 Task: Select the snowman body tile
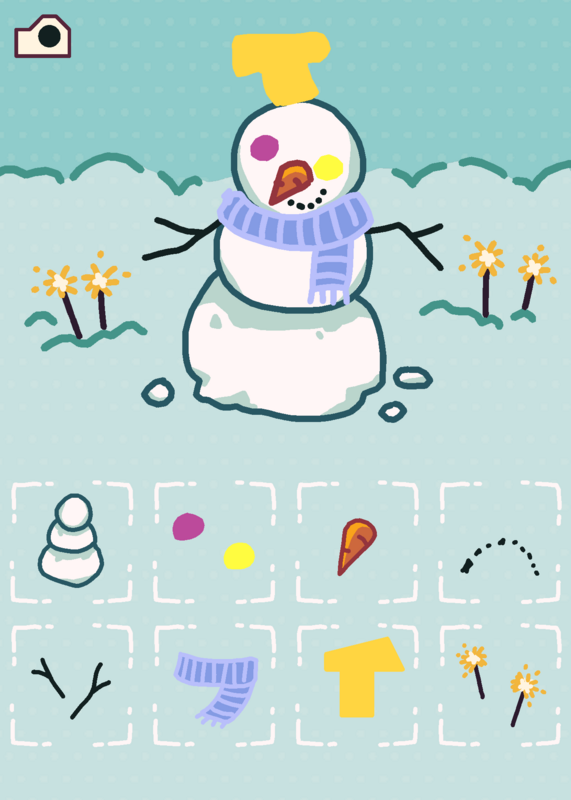(x=71, y=542)
